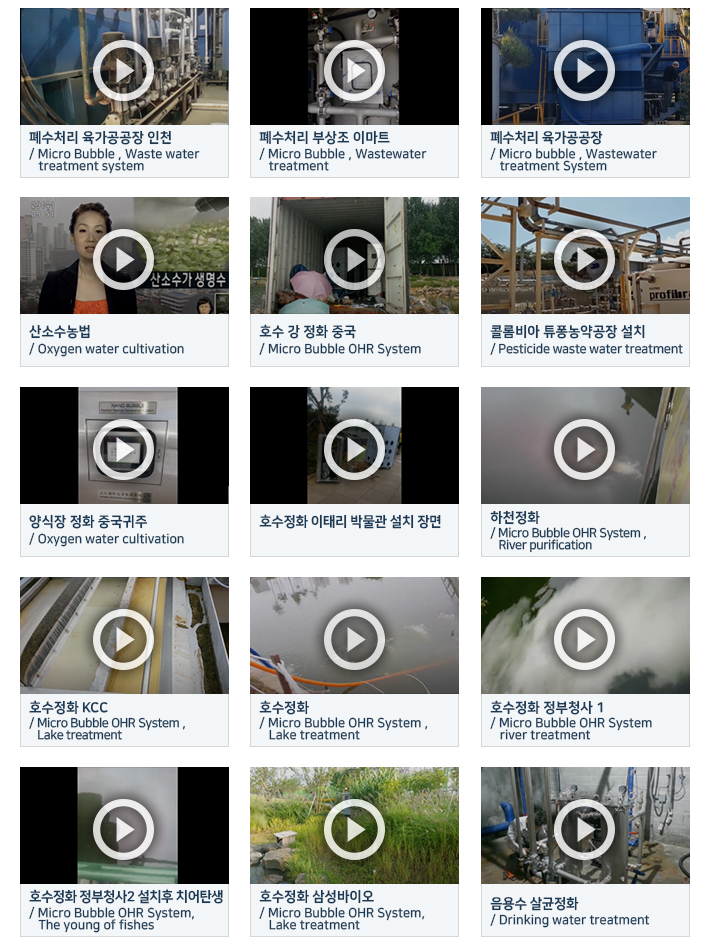Play the 호수정화 삼성바이오 video
The width and height of the screenshot is (710, 946).
click(354, 829)
